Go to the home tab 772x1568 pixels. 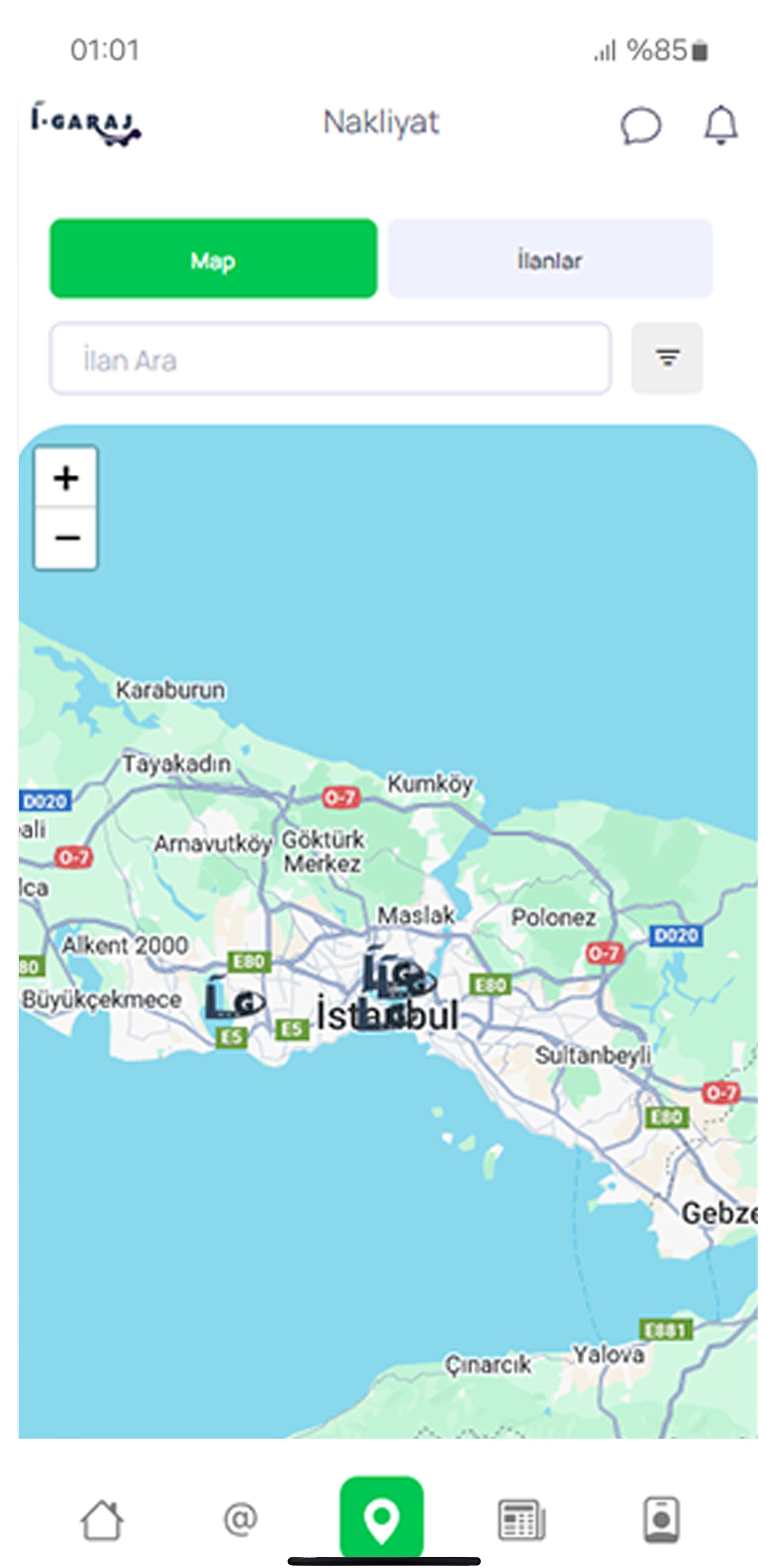coord(102,1519)
